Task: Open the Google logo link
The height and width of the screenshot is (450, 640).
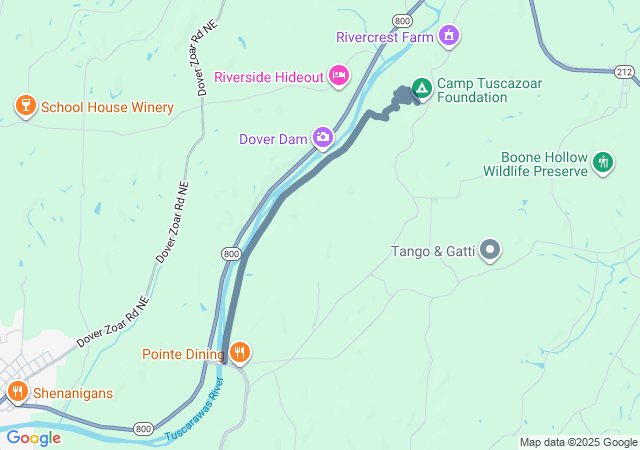Action: 34,437
